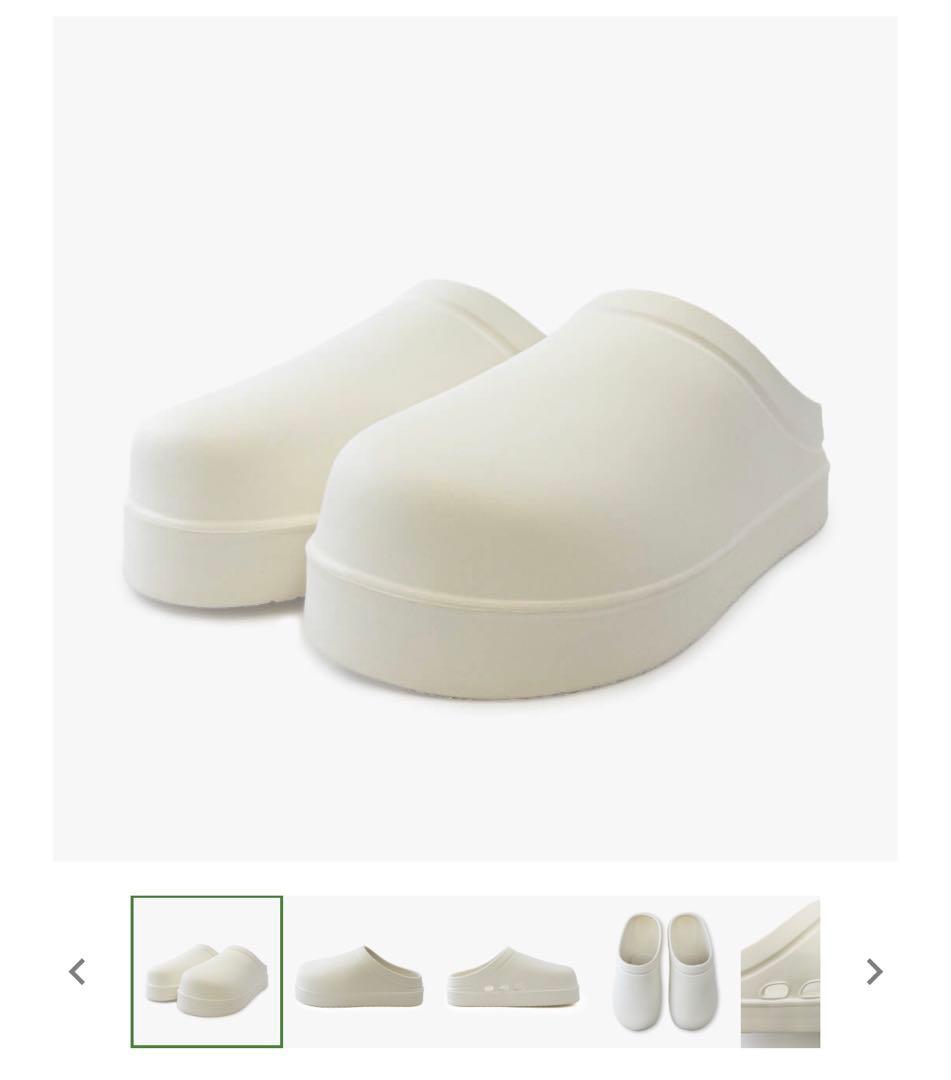Open the main clog product image

point(475,438)
